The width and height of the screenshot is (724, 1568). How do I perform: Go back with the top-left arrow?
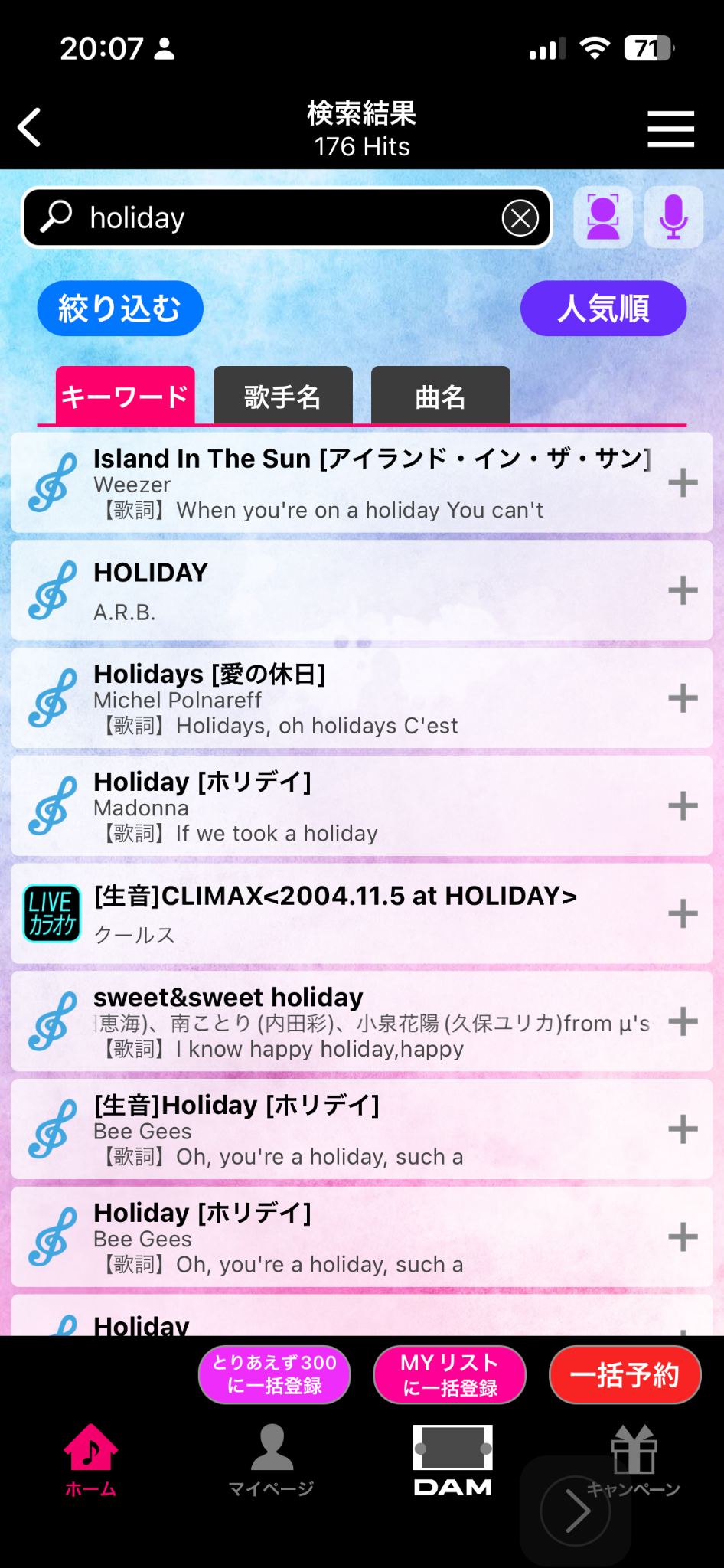[x=30, y=127]
